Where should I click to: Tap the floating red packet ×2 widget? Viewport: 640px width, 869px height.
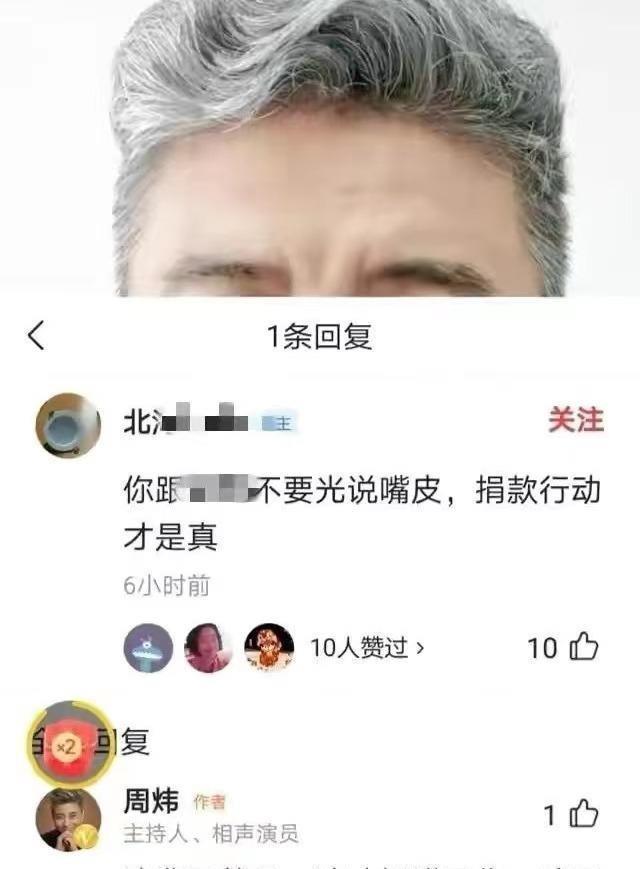pyautogui.click(x=67, y=745)
